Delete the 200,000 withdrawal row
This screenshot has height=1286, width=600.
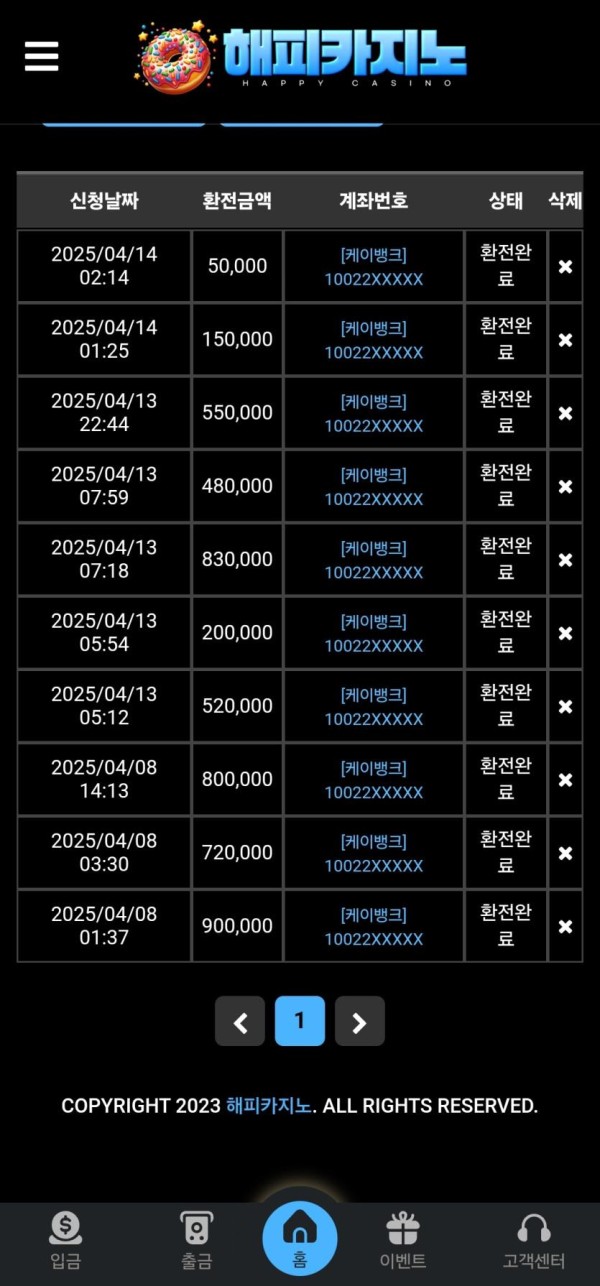[x=565, y=633]
